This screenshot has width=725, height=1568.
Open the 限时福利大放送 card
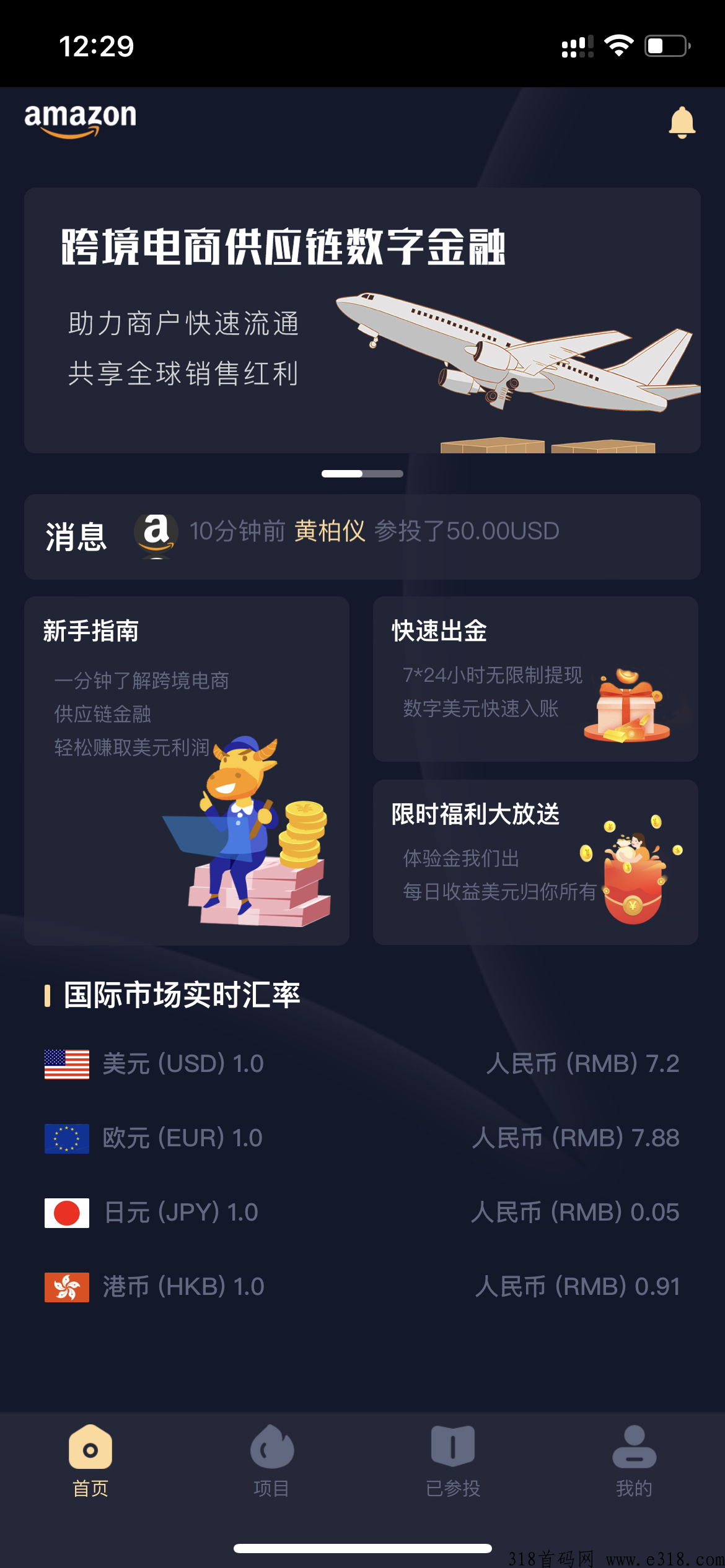[535, 861]
